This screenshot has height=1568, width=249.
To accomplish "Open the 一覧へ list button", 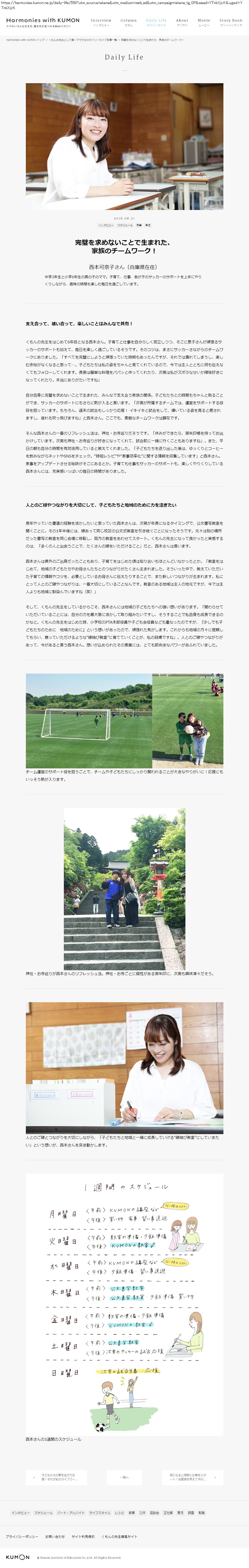I will pos(125,1477).
